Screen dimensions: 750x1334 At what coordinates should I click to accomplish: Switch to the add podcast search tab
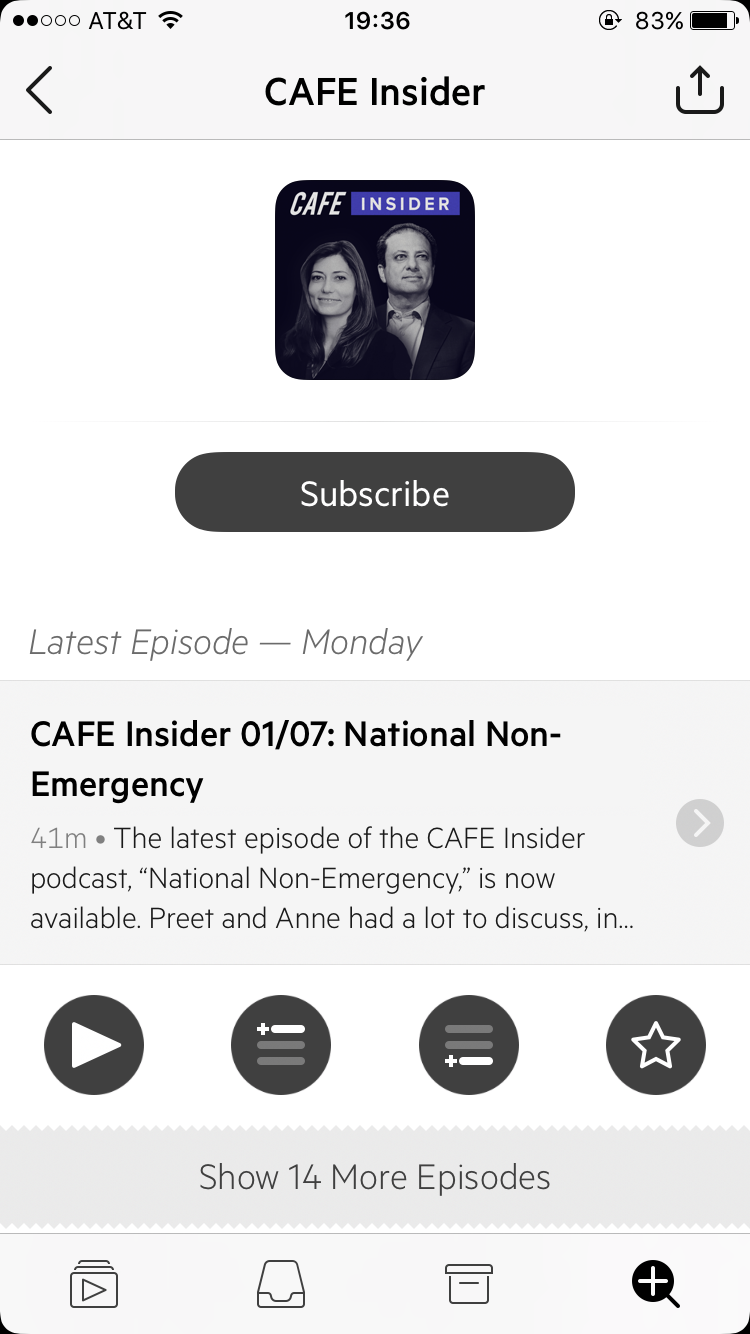coord(655,1283)
